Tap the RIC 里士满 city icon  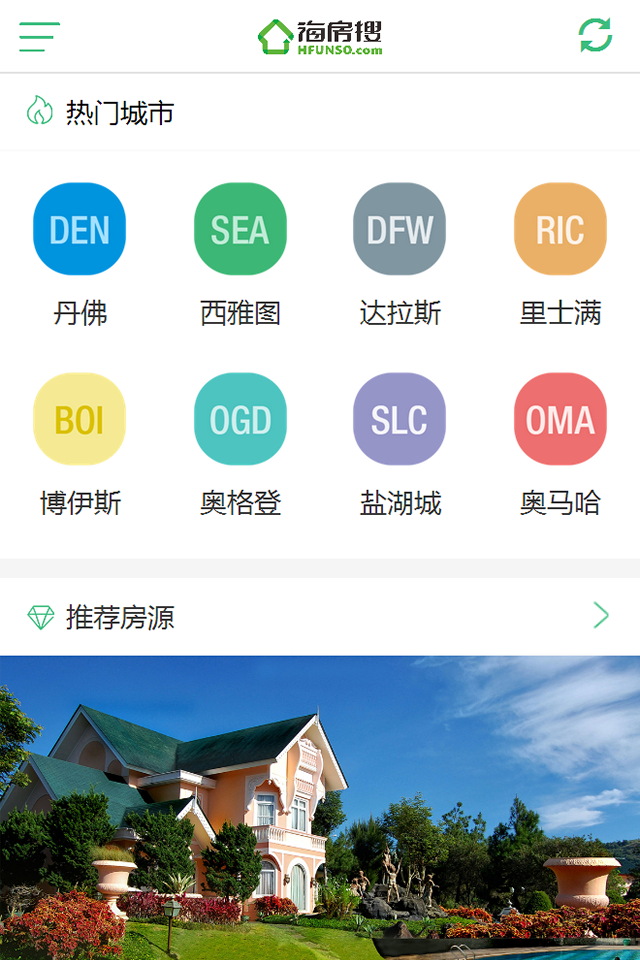click(x=560, y=229)
